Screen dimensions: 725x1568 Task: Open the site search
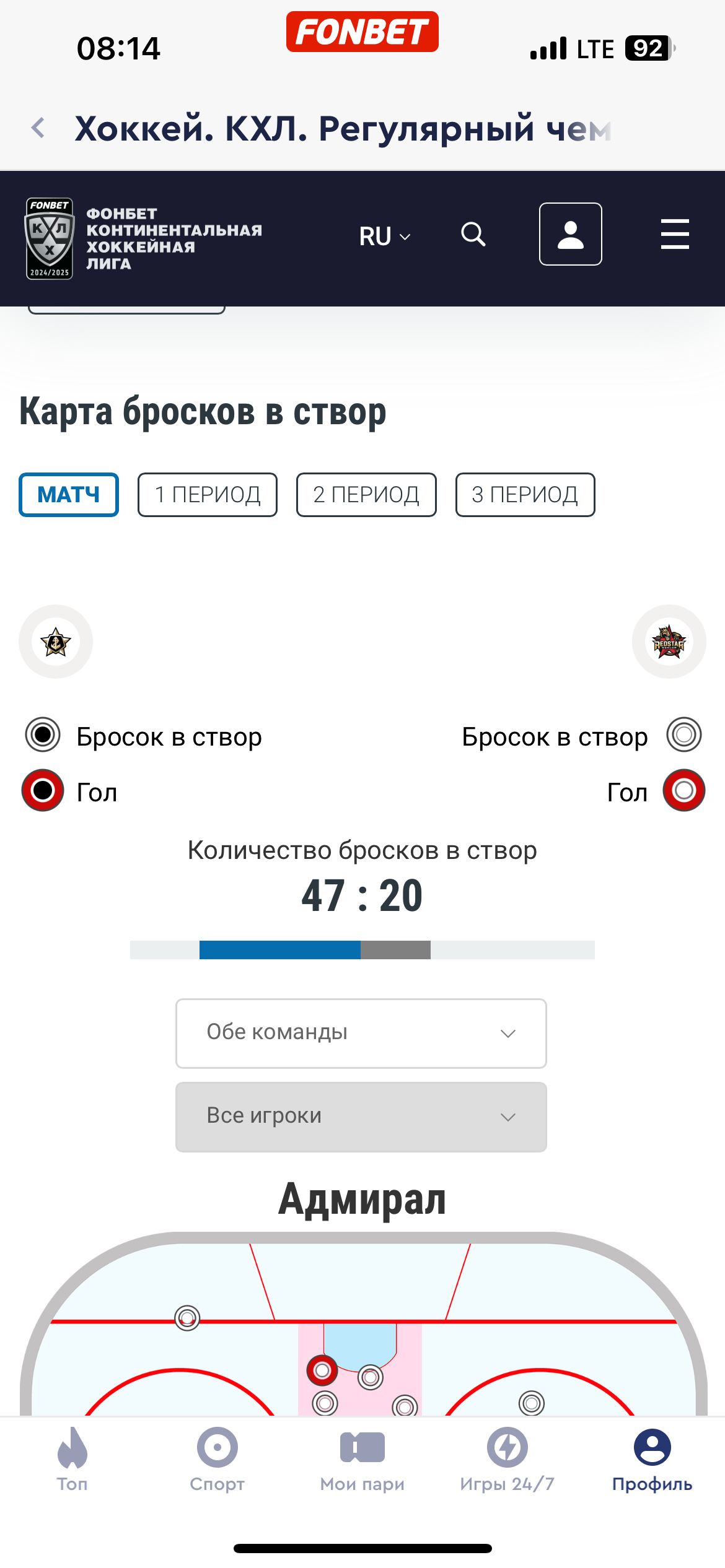click(473, 235)
